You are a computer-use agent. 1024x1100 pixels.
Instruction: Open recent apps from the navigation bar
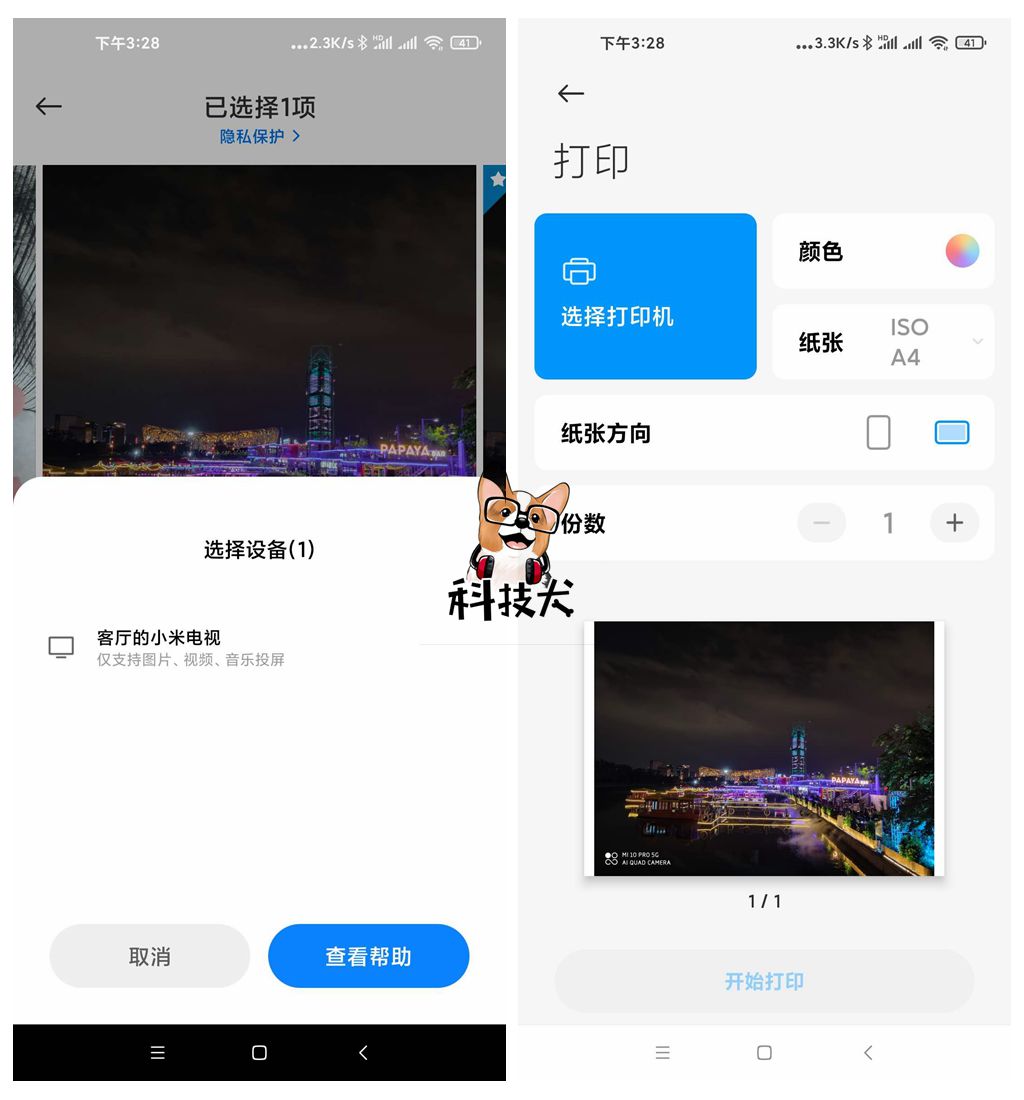click(x=157, y=1052)
